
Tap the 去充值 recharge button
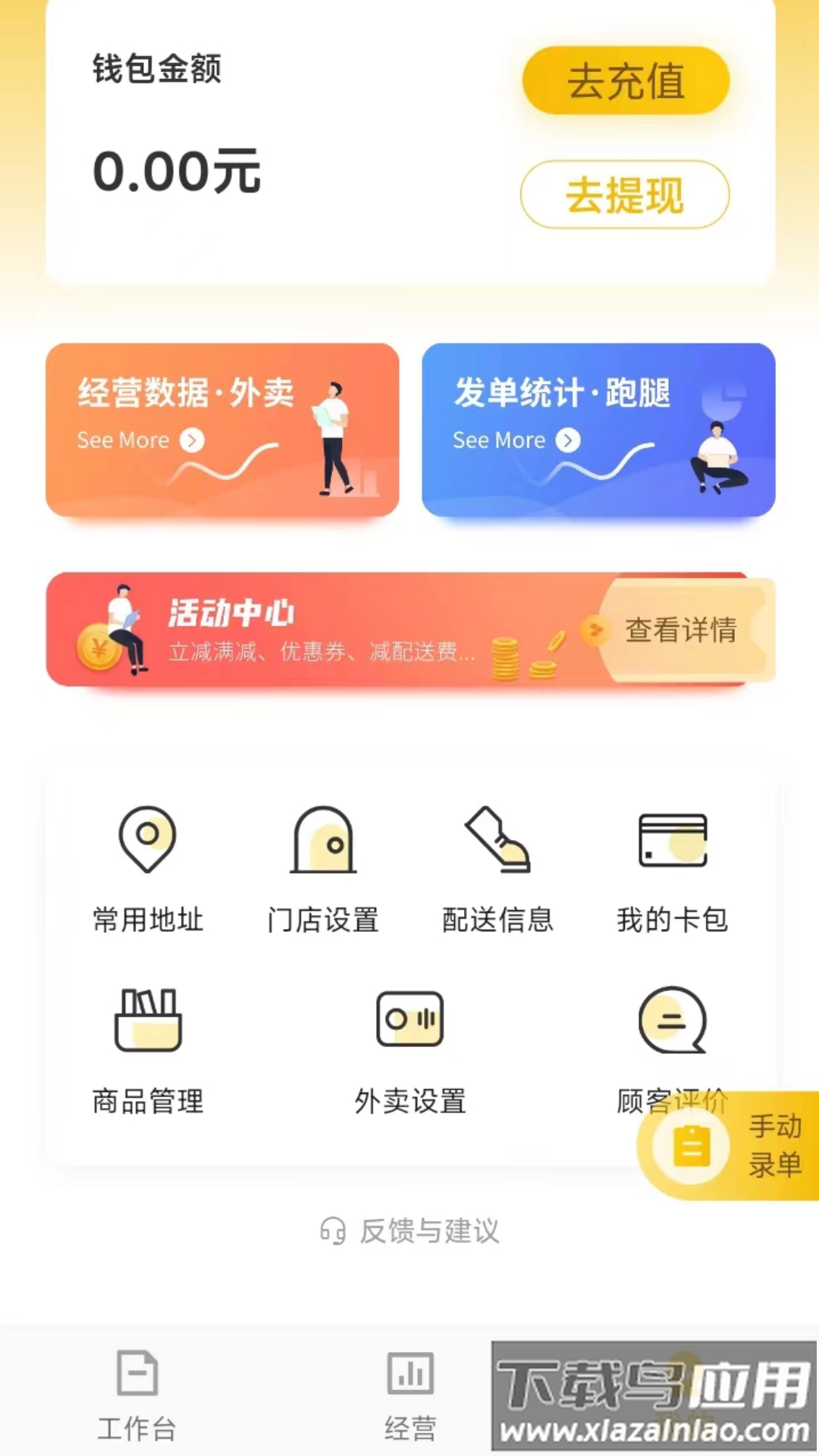tap(626, 80)
